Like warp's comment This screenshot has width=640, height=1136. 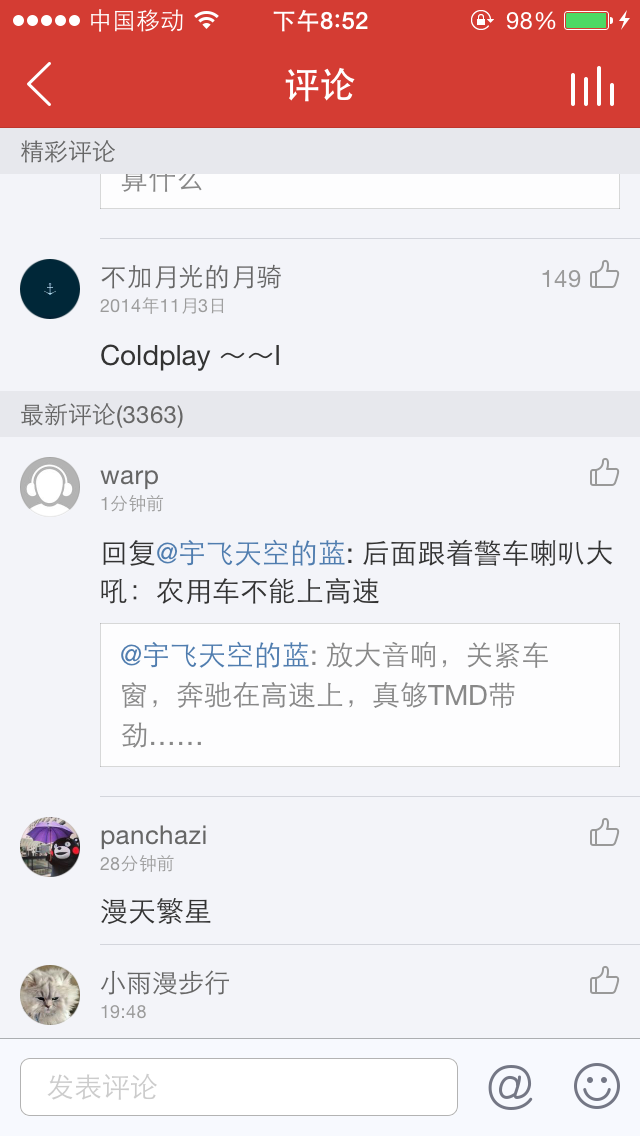pos(604,473)
